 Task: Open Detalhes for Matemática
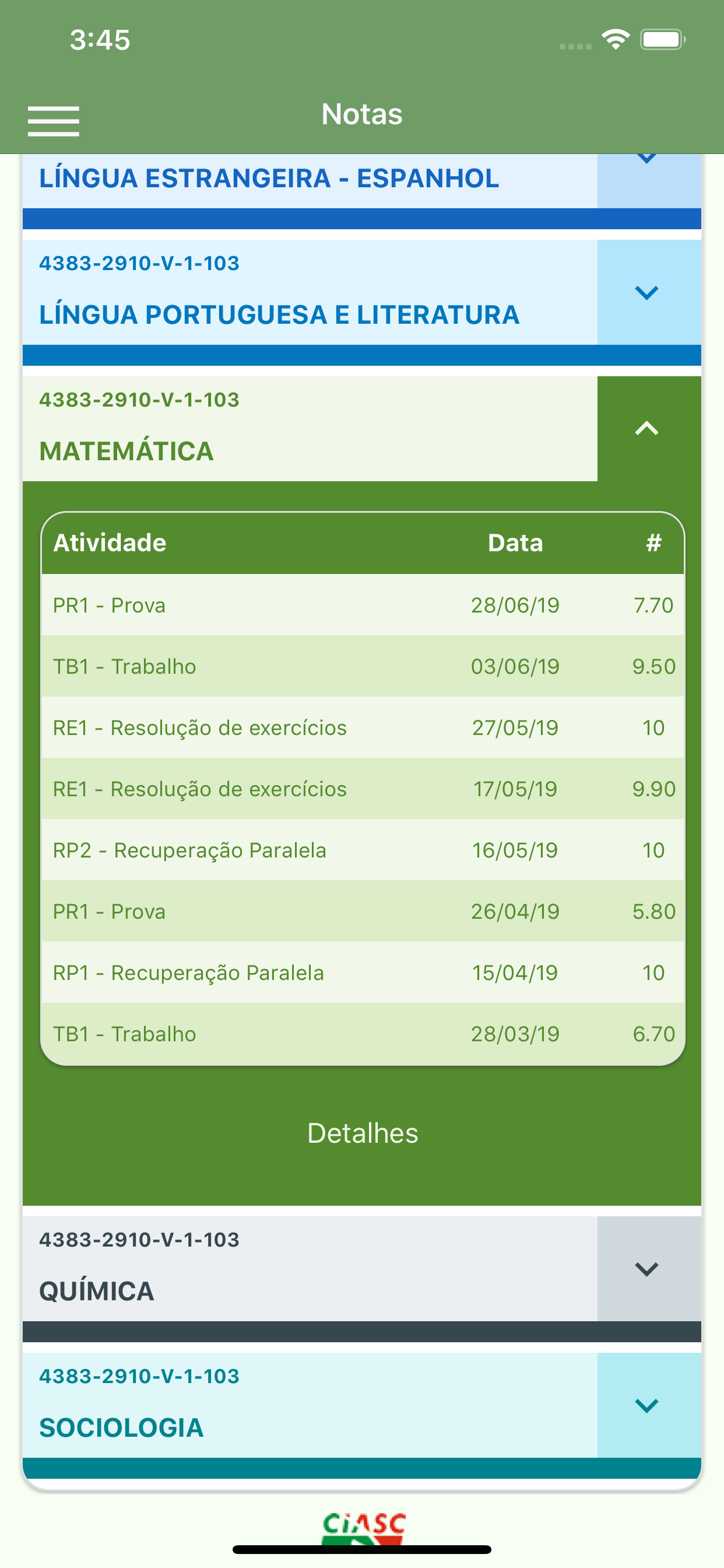click(363, 1133)
